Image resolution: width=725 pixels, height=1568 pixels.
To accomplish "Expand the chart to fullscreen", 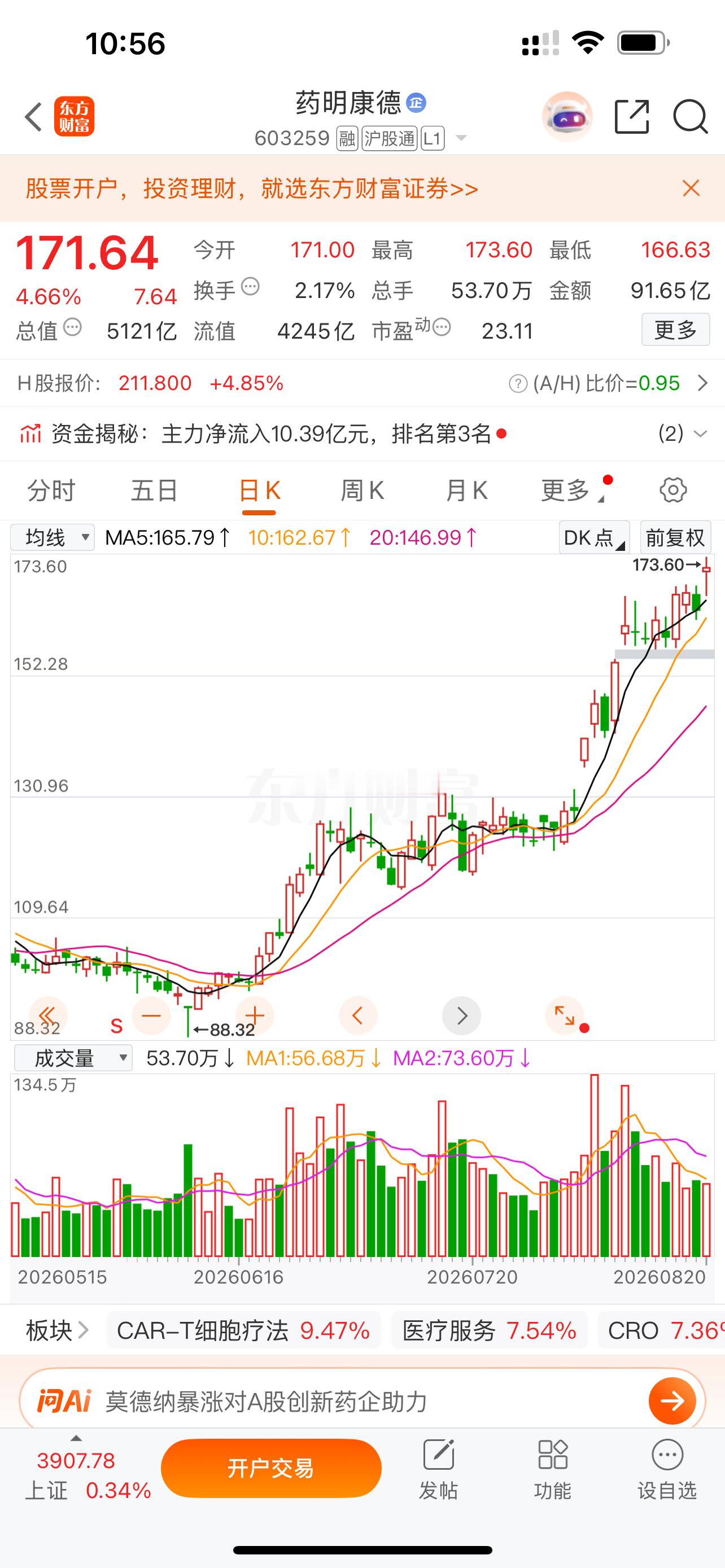I will (564, 1015).
